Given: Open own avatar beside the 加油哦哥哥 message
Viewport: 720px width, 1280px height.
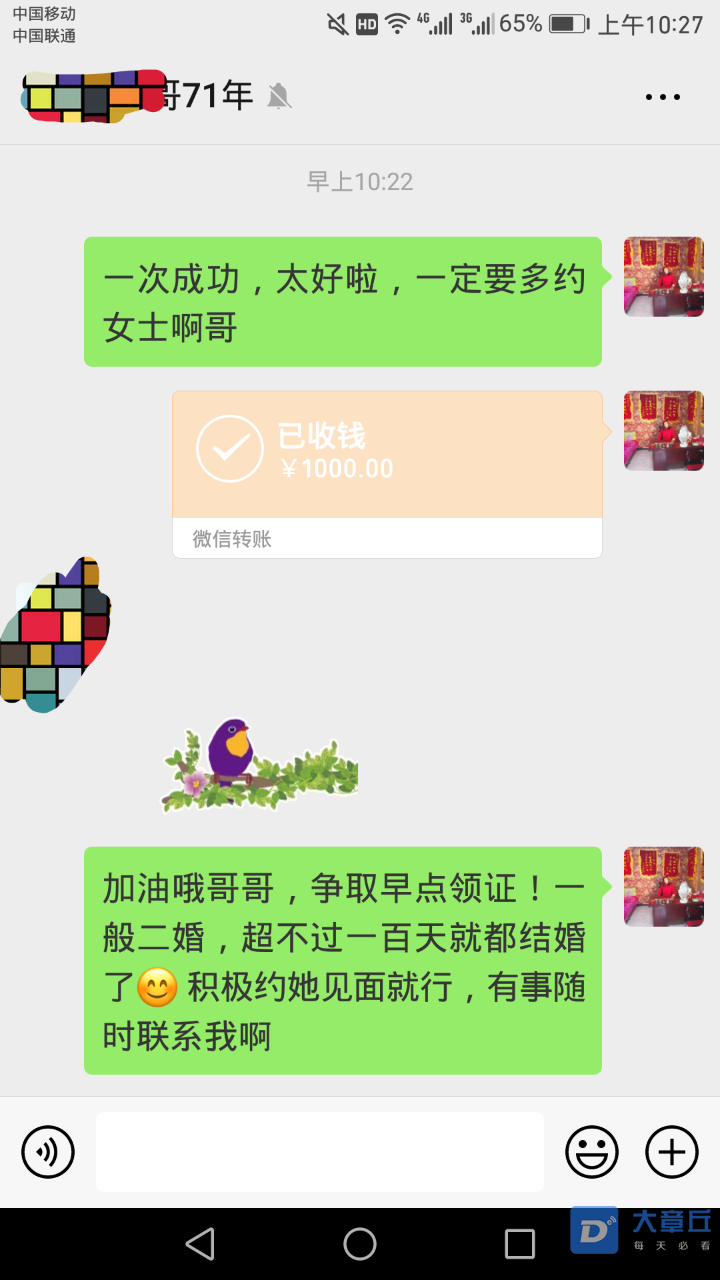Looking at the screenshot, I should click(663, 887).
